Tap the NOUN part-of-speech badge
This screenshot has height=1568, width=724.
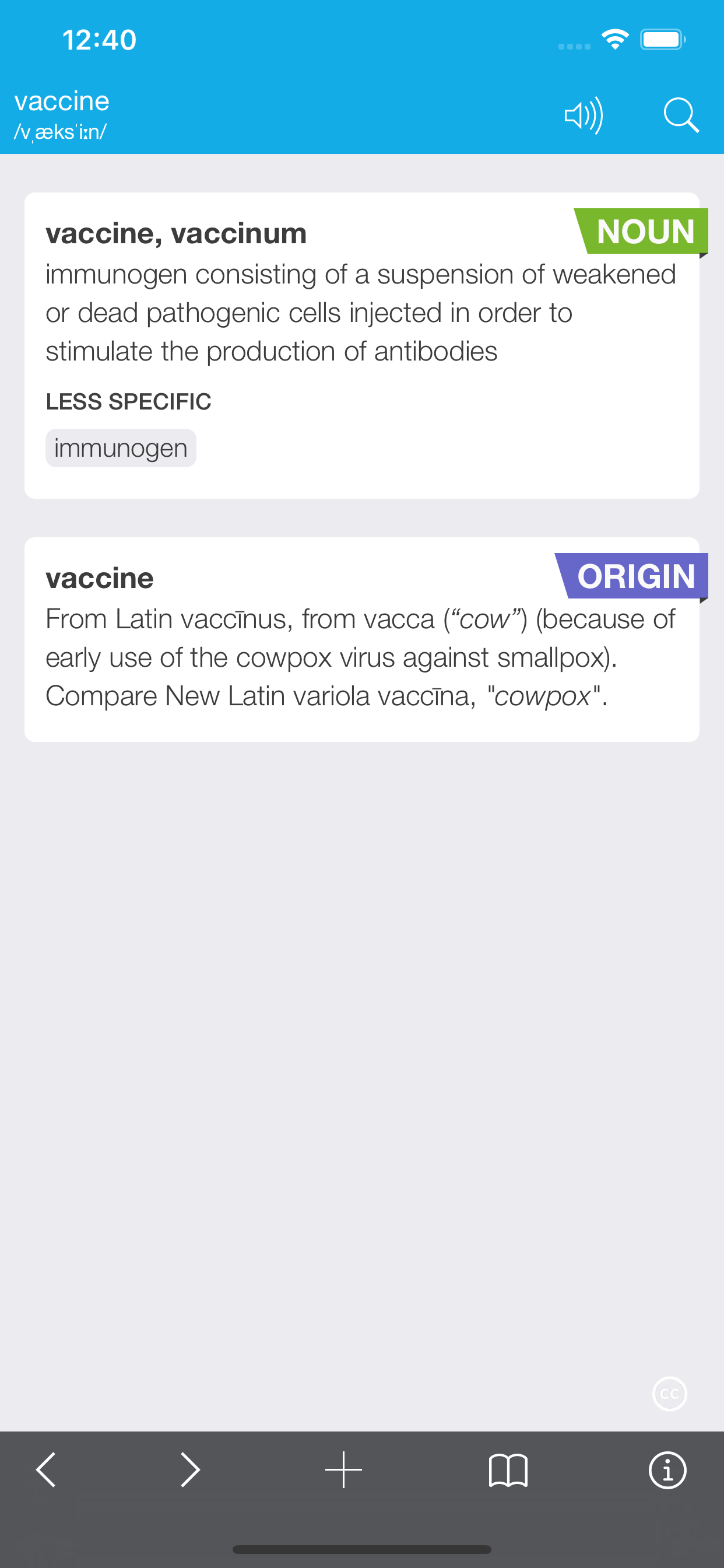point(646,232)
